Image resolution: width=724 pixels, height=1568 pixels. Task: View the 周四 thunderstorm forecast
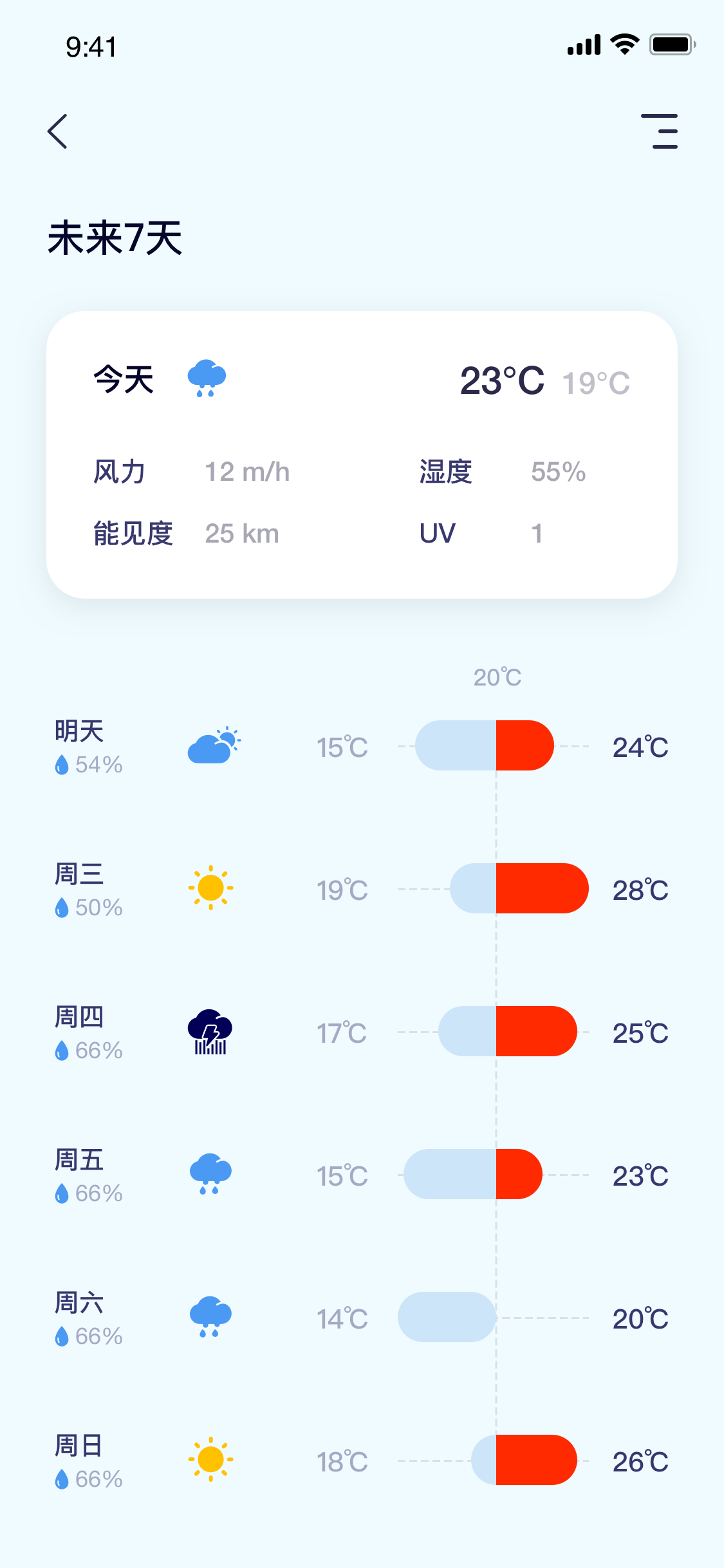pos(362,1032)
